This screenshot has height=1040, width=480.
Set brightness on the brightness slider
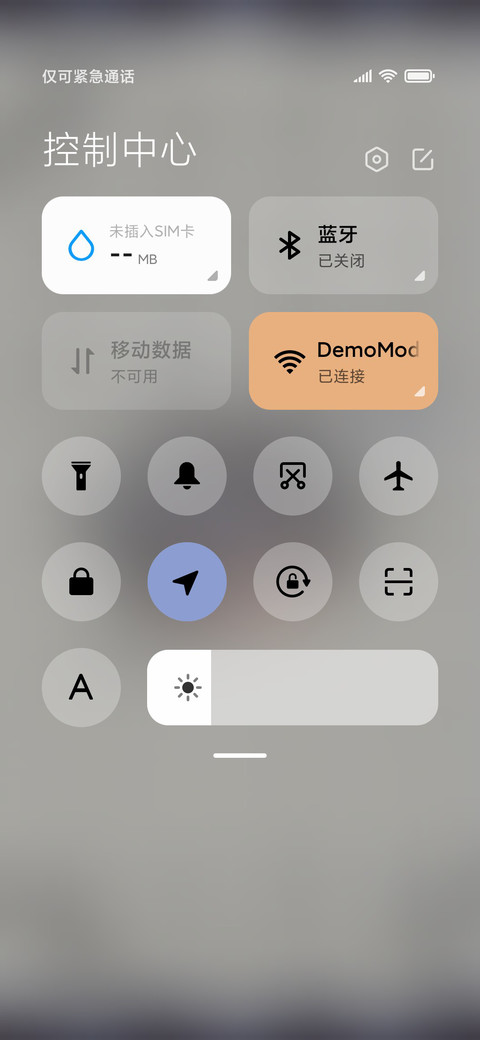pyautogui.click(x=292, y=687)
